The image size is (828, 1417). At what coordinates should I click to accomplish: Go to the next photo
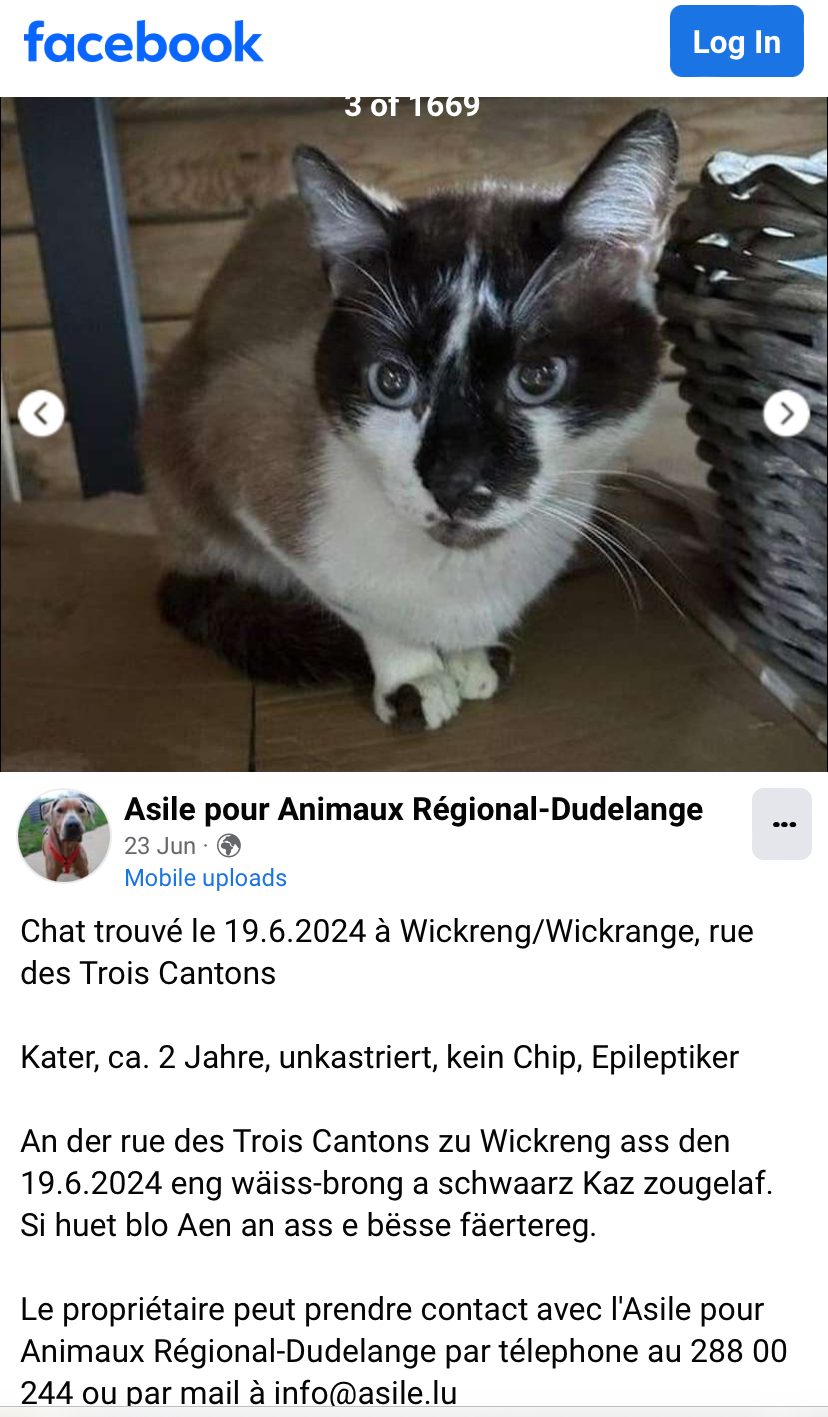(787, 413)
